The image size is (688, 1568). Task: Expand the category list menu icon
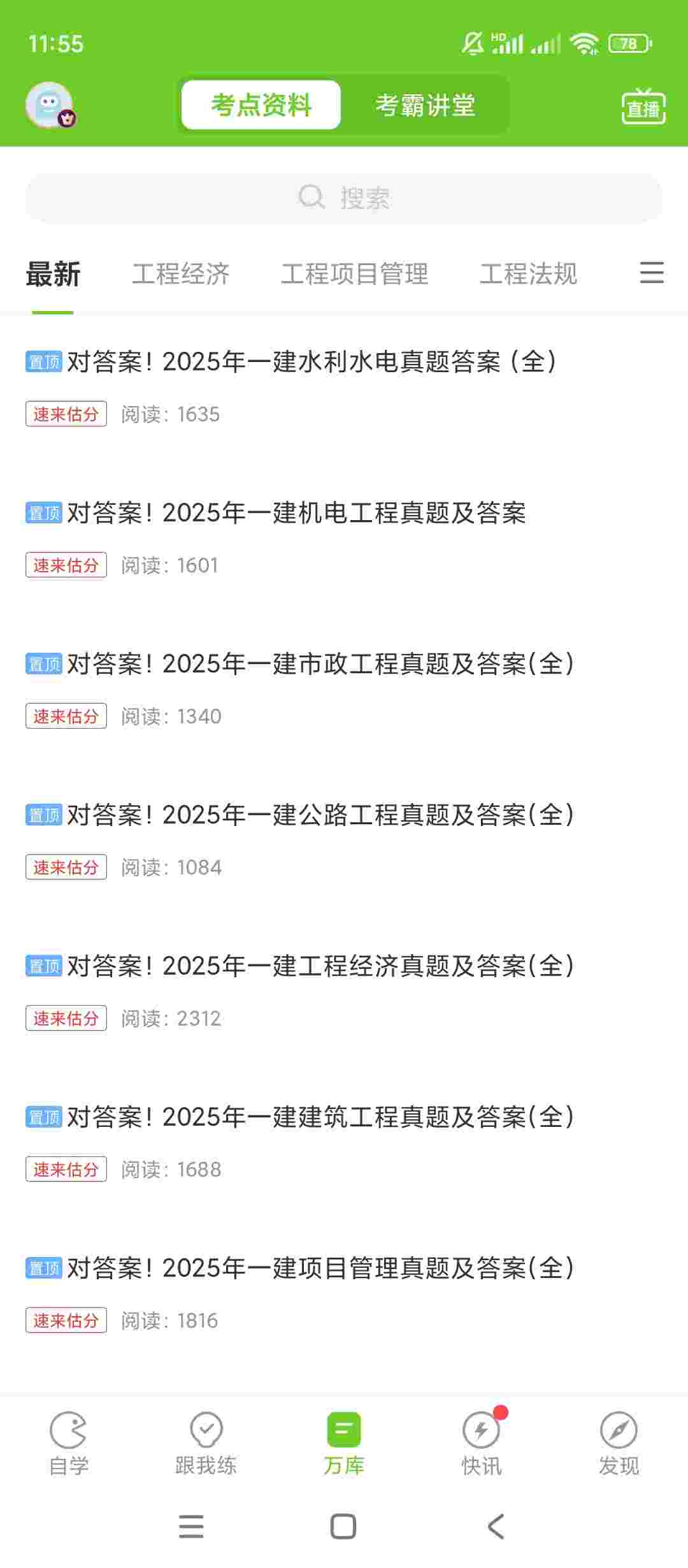coord(651,273)
